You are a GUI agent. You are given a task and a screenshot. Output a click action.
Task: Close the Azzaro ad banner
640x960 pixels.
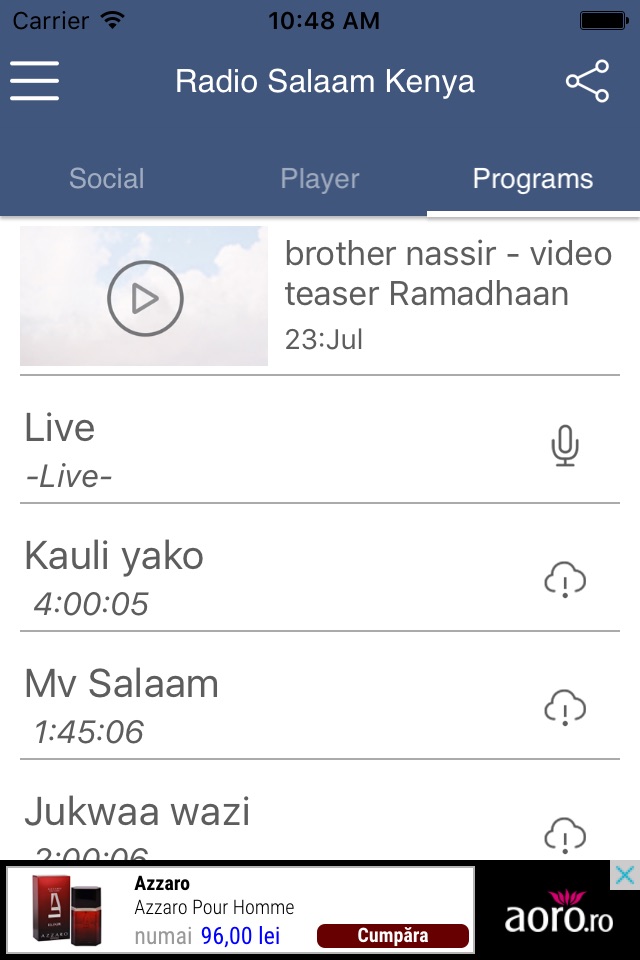624,877
